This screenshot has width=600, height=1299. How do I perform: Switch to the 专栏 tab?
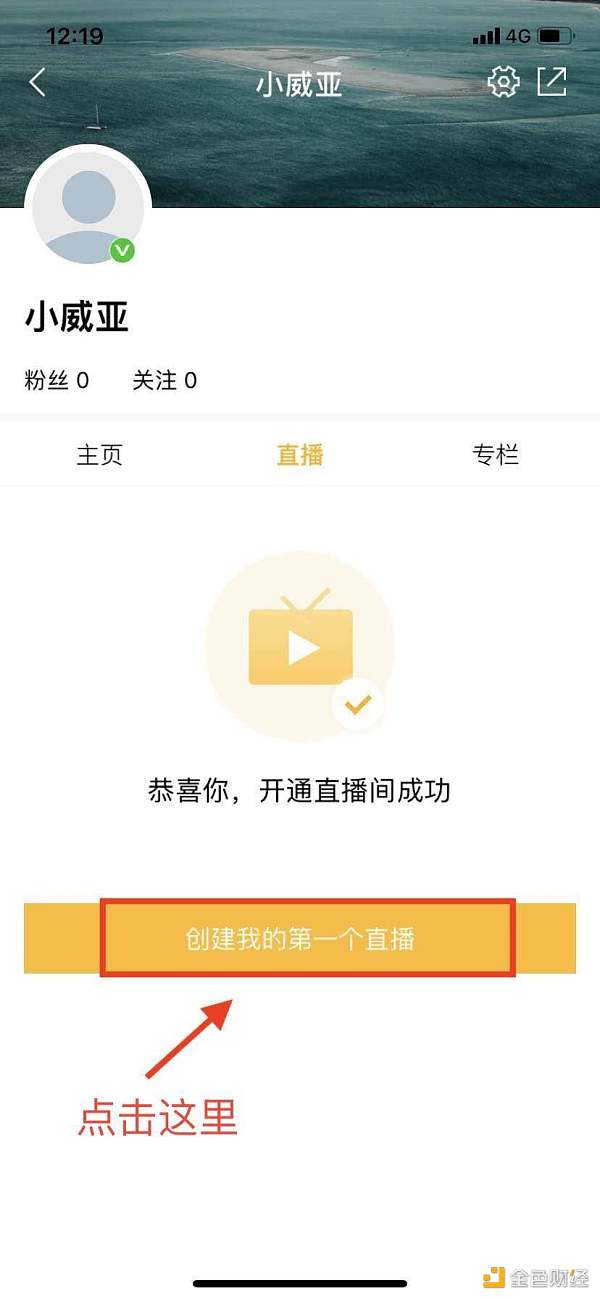(496, 456)
